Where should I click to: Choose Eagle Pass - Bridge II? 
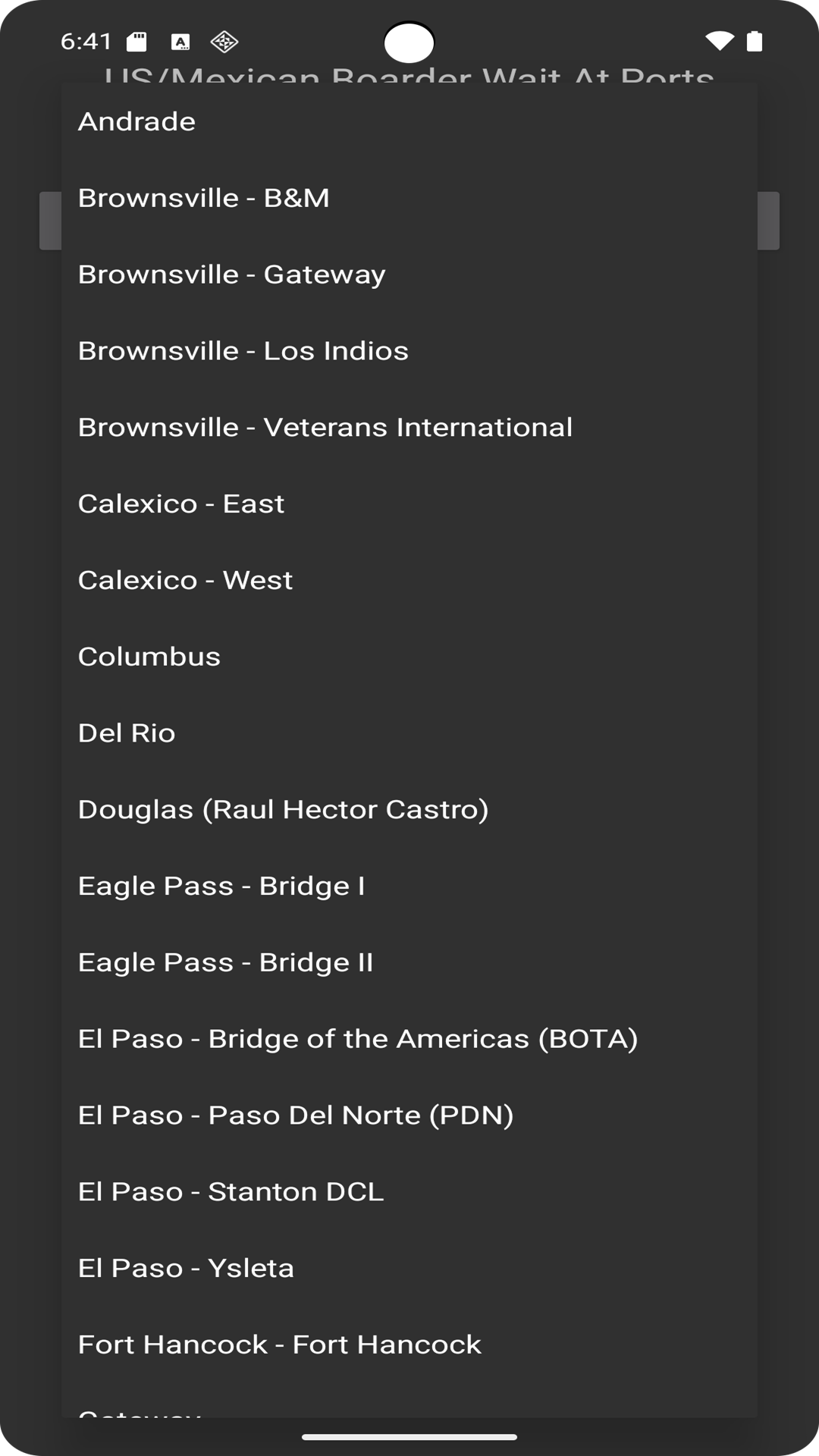(x=409, y=964)
